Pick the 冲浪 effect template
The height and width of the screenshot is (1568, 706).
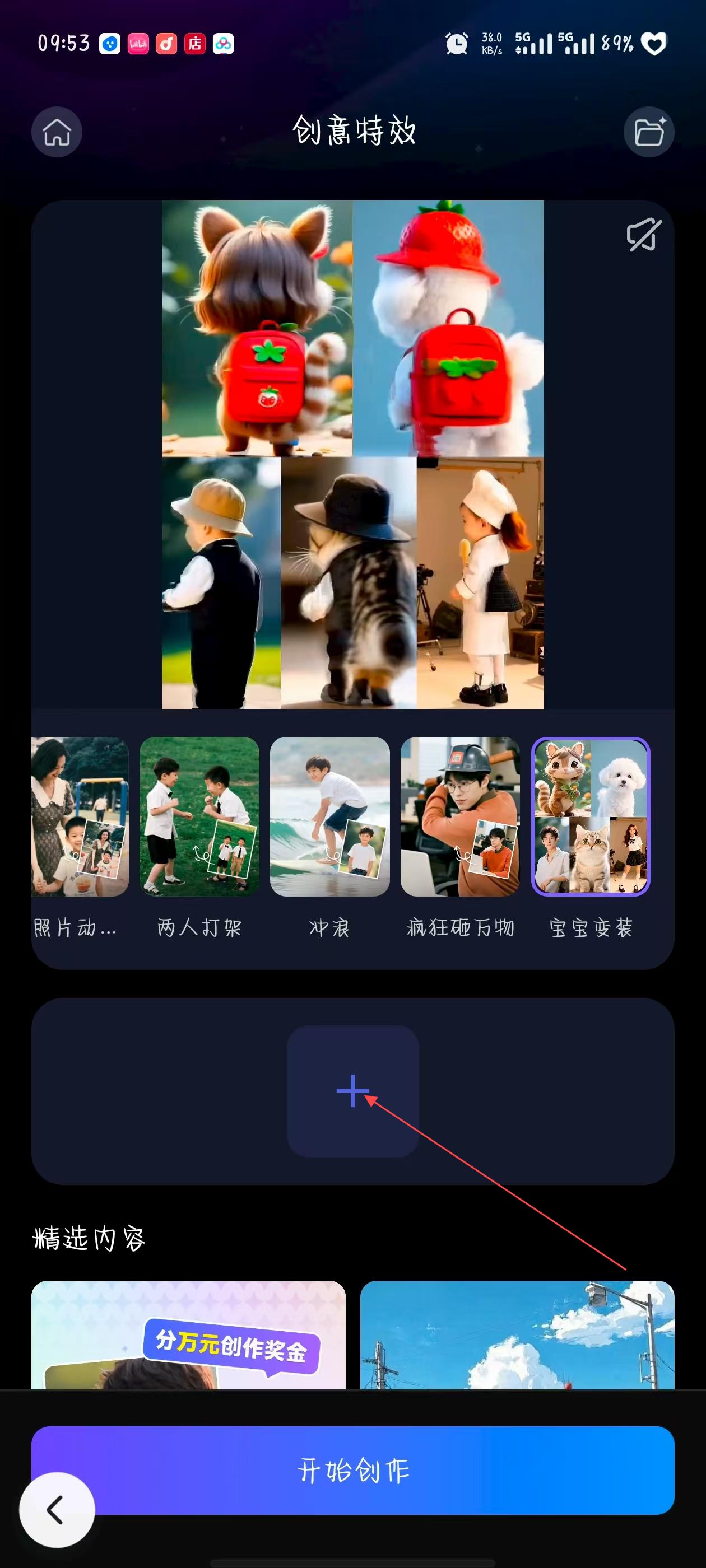(x=329, y=817)
